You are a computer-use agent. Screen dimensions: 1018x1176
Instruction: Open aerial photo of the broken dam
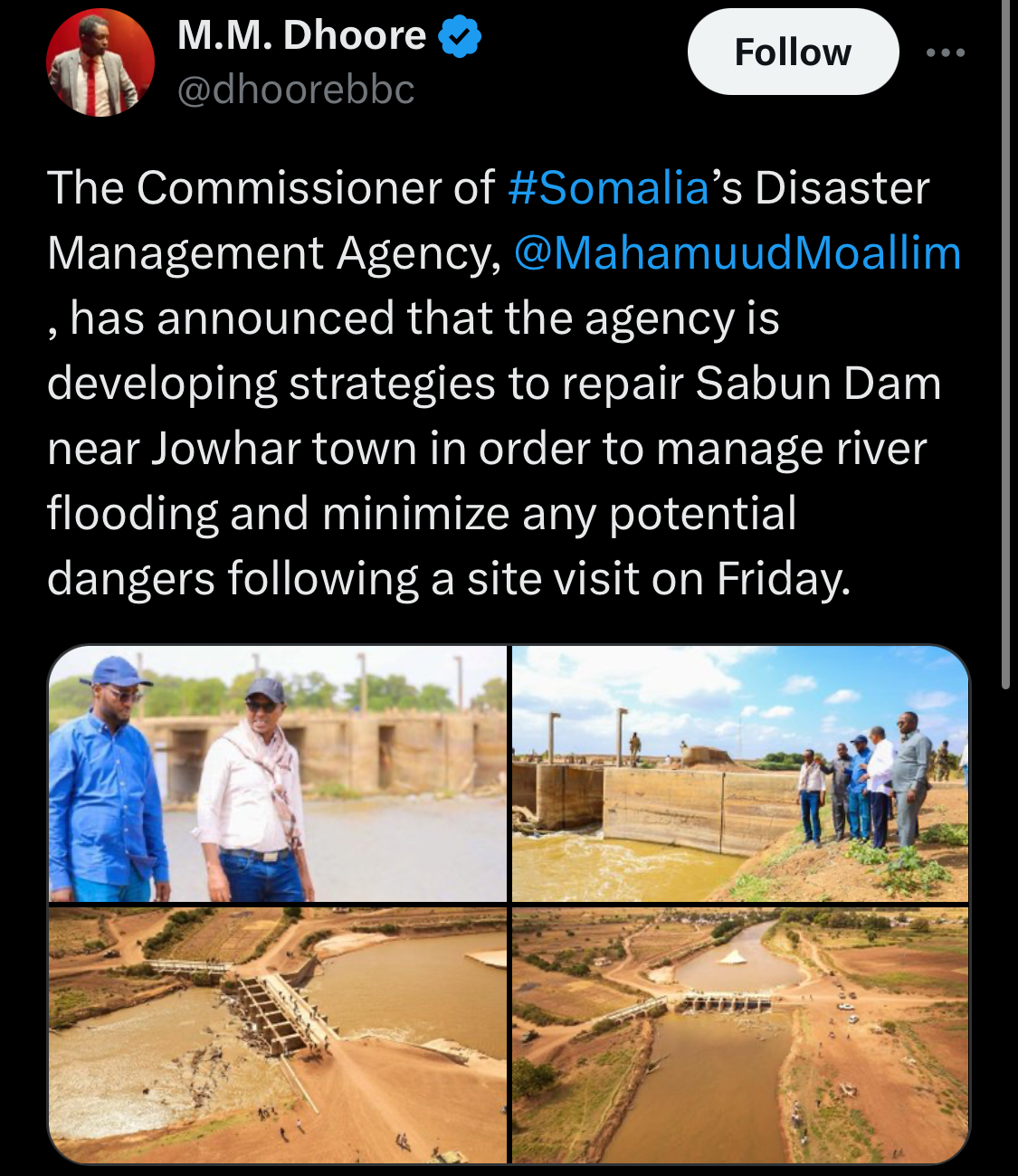click(278, 1035)
